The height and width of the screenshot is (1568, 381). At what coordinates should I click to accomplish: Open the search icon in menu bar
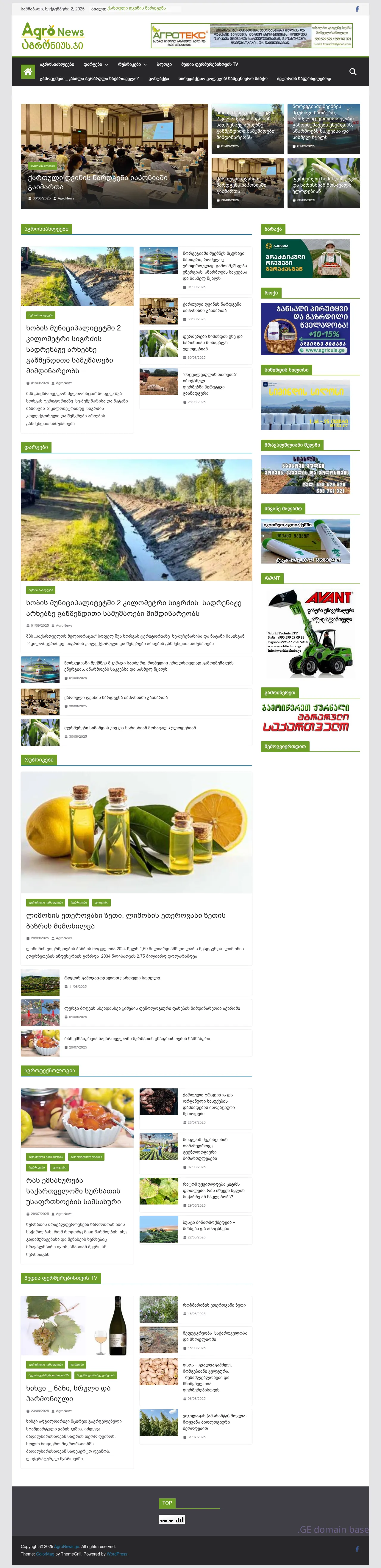(352, 72)
